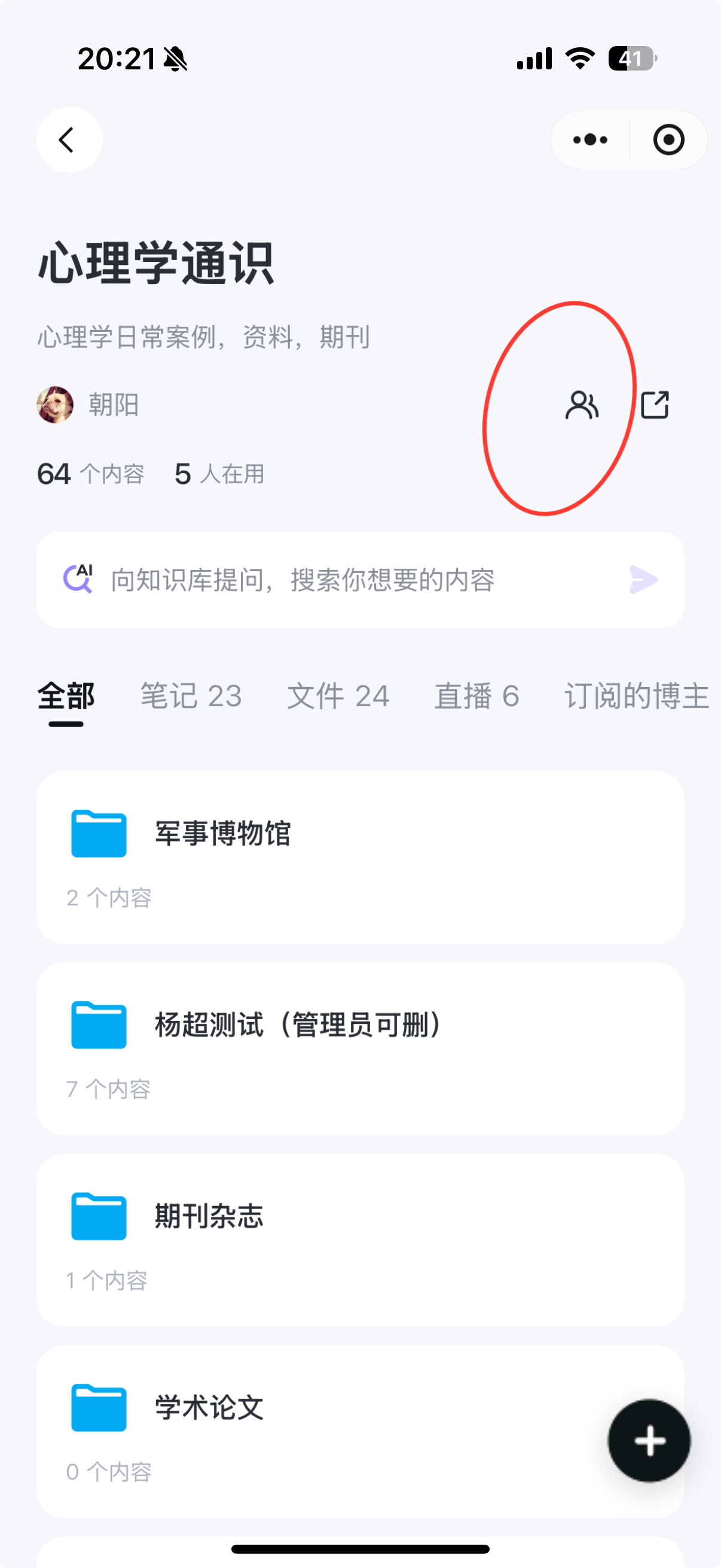This screenshot has height=1568, width=721.
Task: Open the 期刊杂志 folder
Action: tap(360, 1239)
